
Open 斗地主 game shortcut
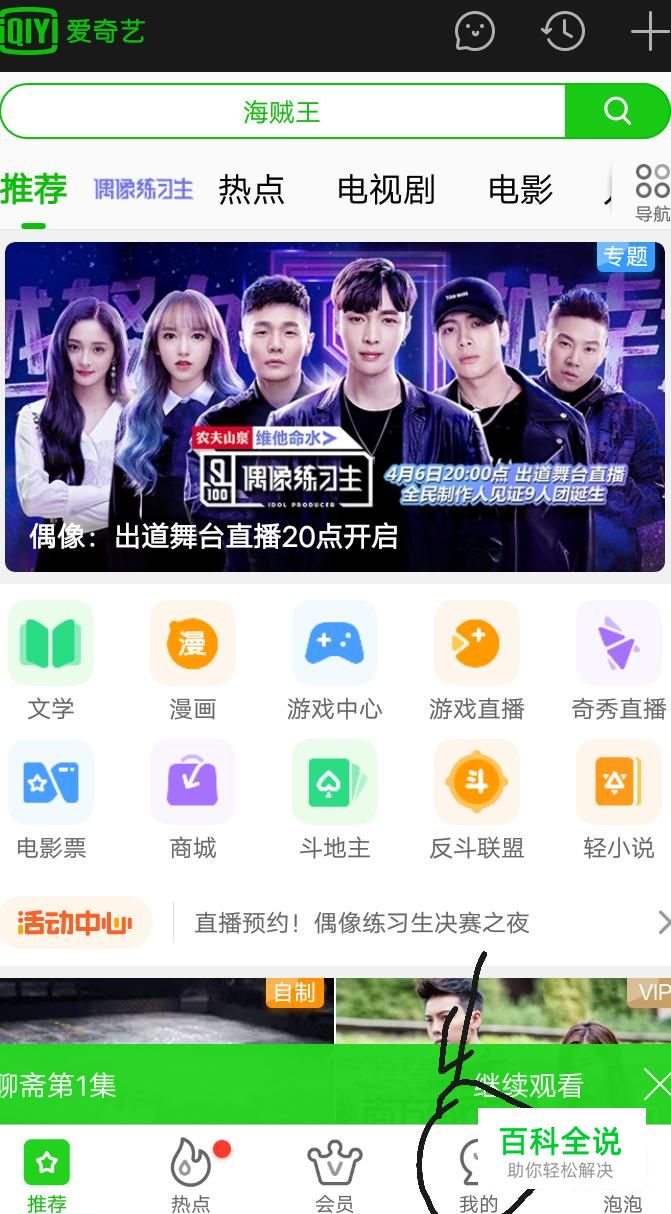(x=334, y=800)
